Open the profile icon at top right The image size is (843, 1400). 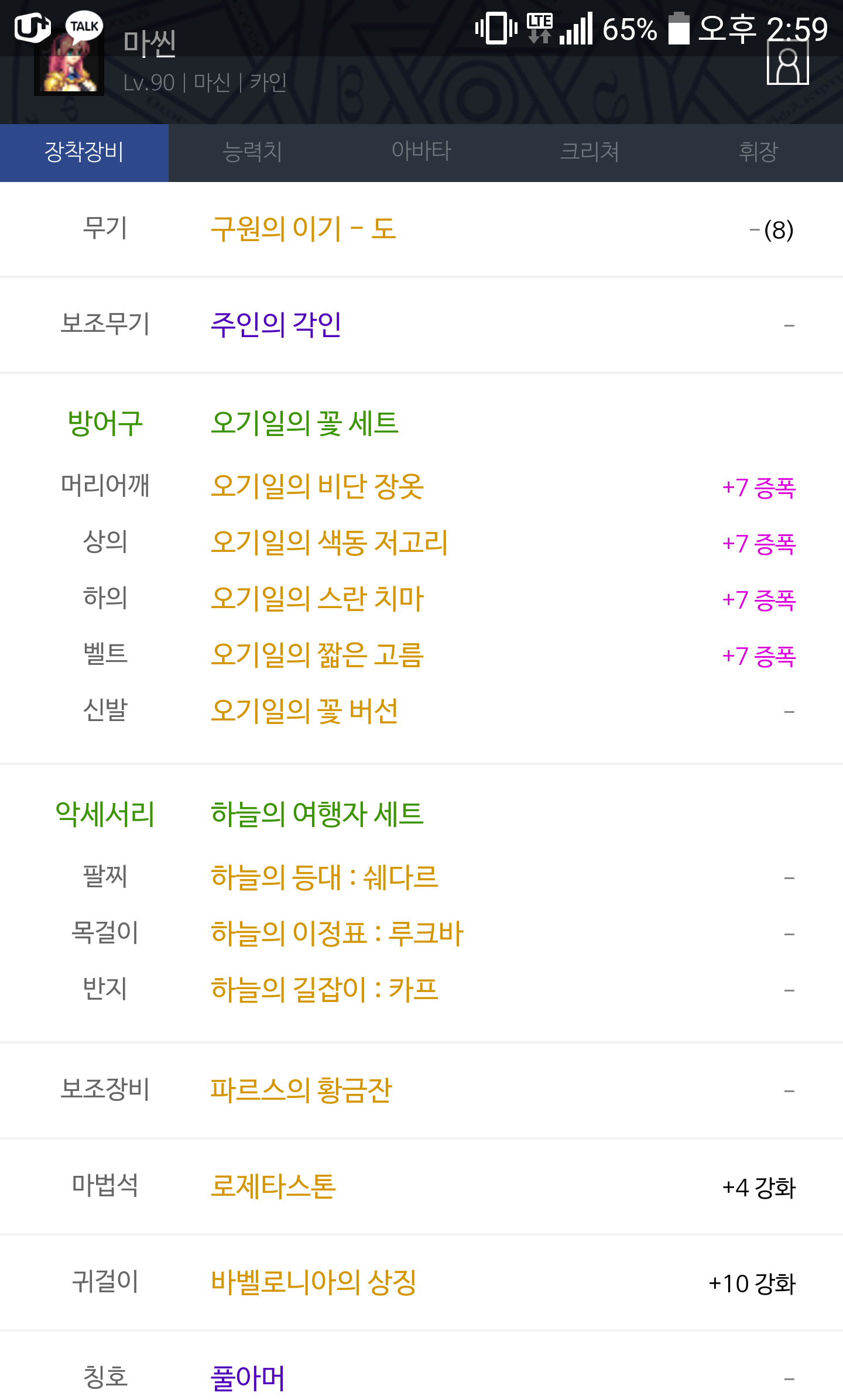[787, 63]
